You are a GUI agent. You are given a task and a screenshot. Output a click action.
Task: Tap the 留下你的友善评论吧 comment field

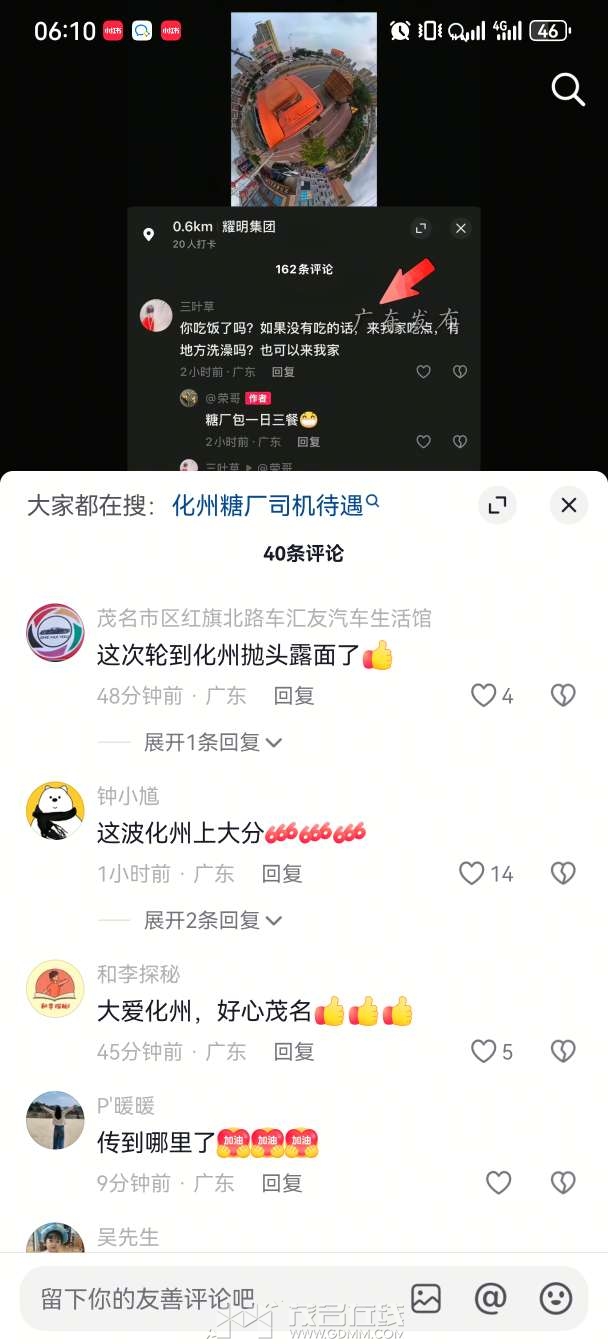[200, 1299]
